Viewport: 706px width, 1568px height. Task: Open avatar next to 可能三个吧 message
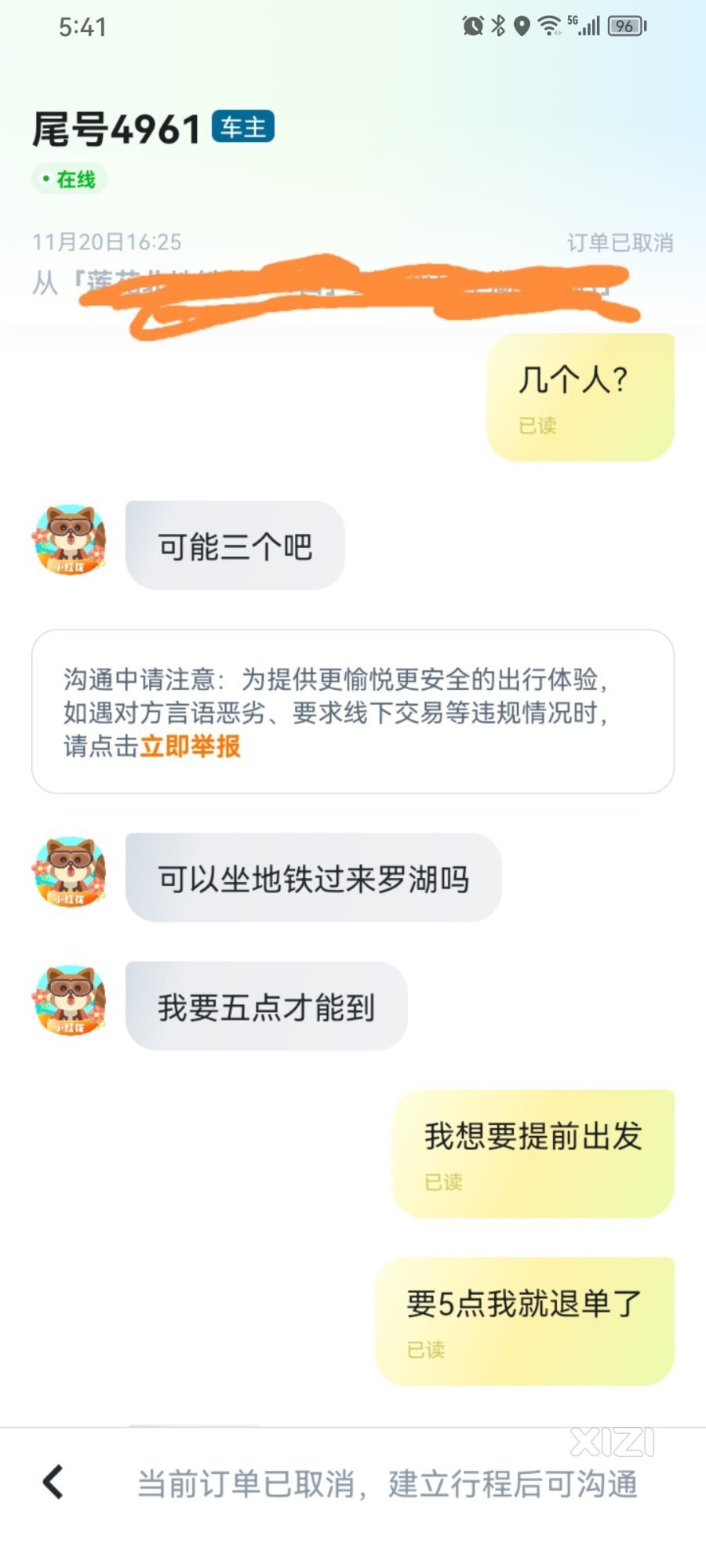70,541
